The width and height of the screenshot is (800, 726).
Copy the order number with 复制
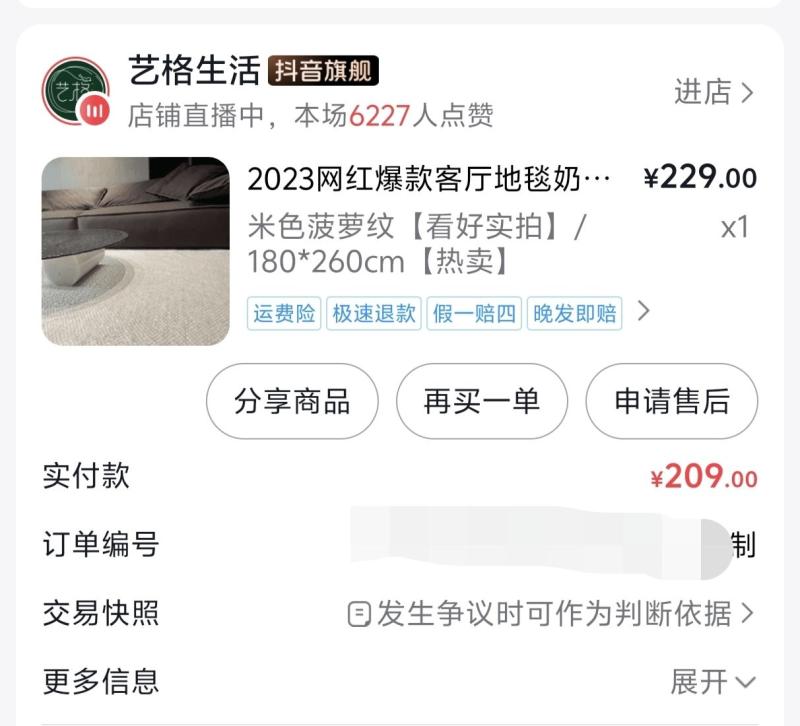pyautogui.click(x=742, y=545)
